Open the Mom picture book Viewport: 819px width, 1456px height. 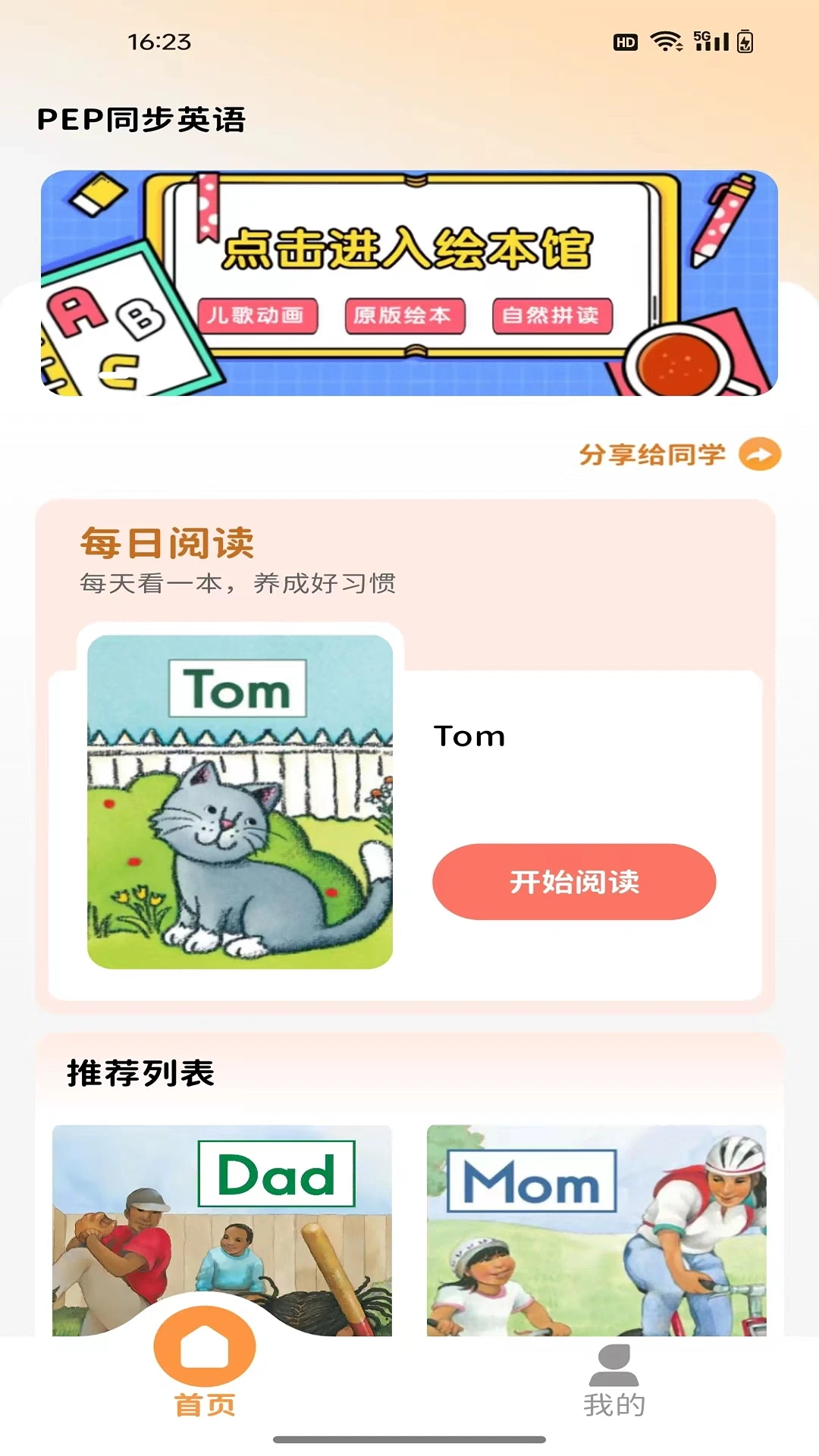tap(596, 1228)
